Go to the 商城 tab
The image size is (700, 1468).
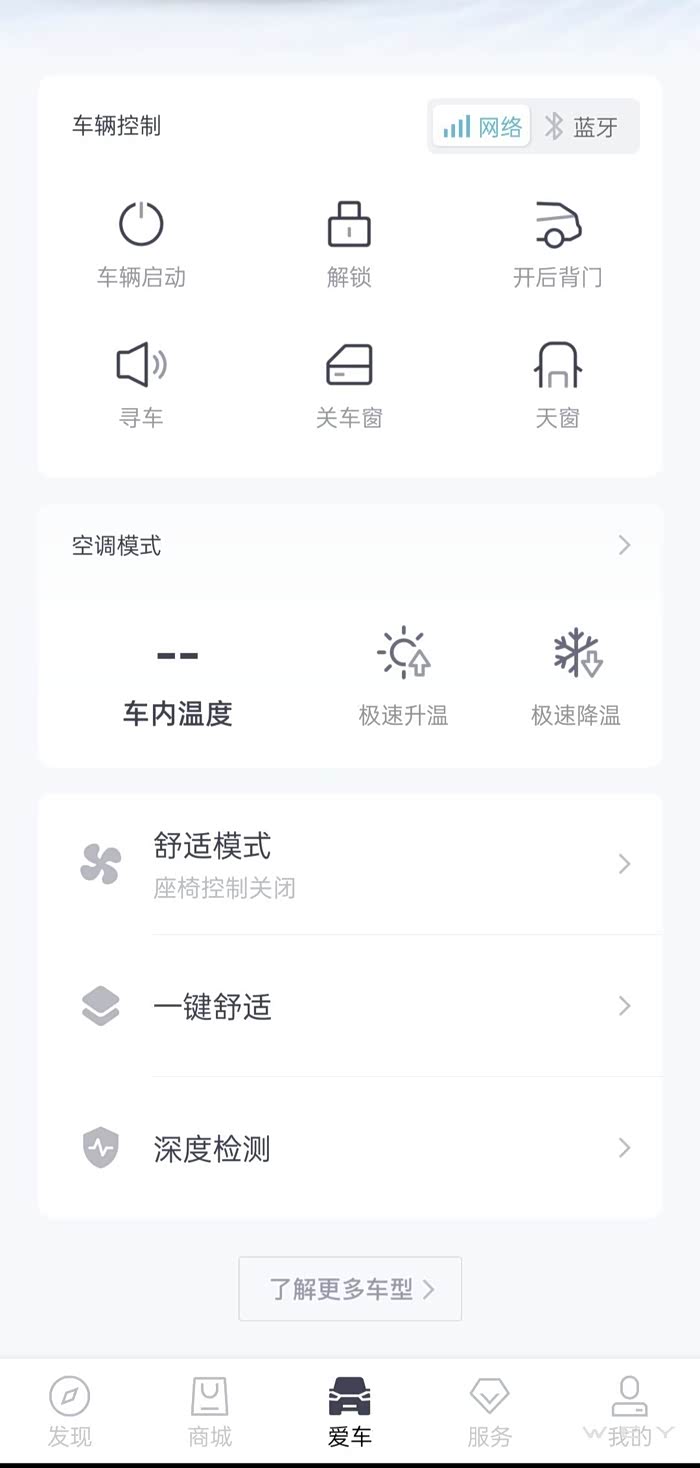click(x=210, y=1411)
